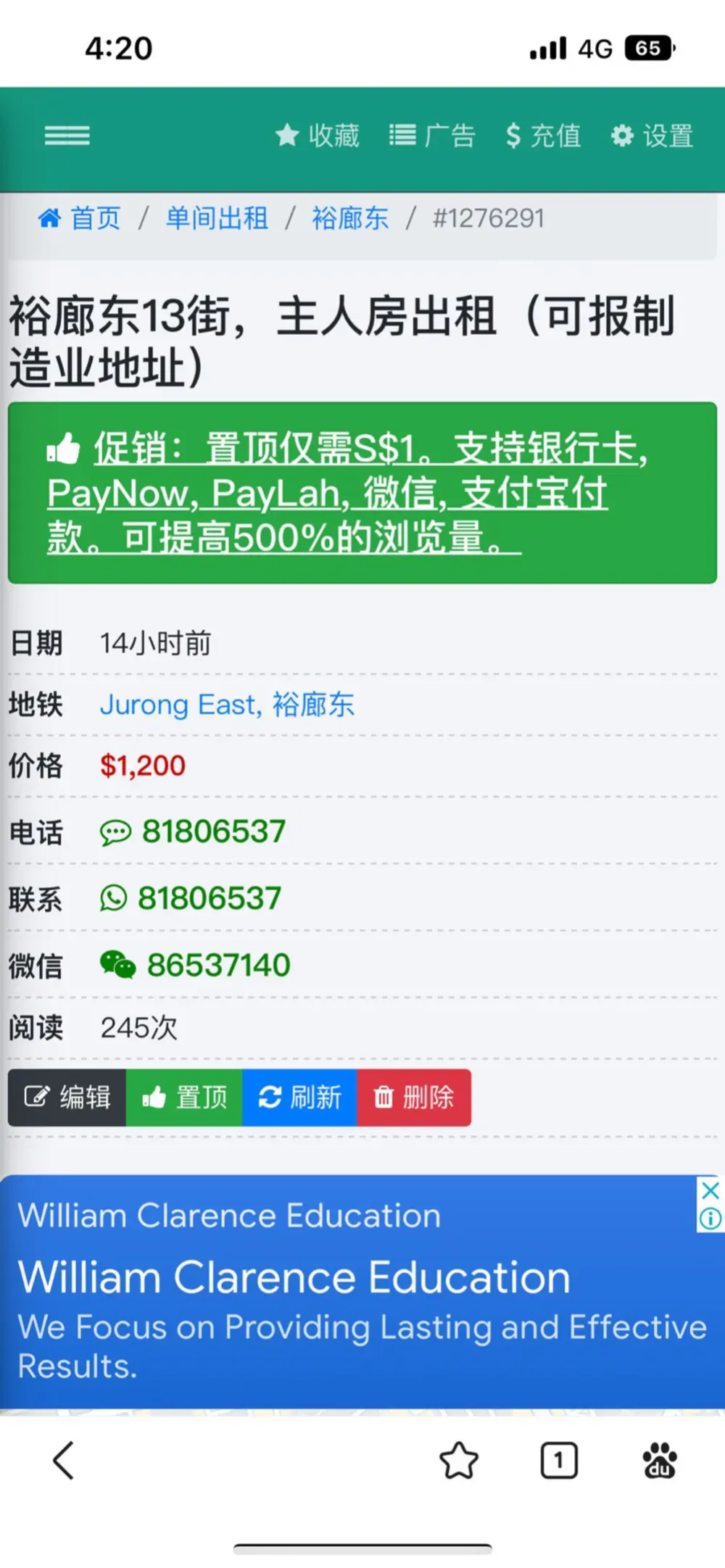Viewport: 725px width, 1568px height.
Task: Open browser tabs switcher
Action: (559, 1460)
